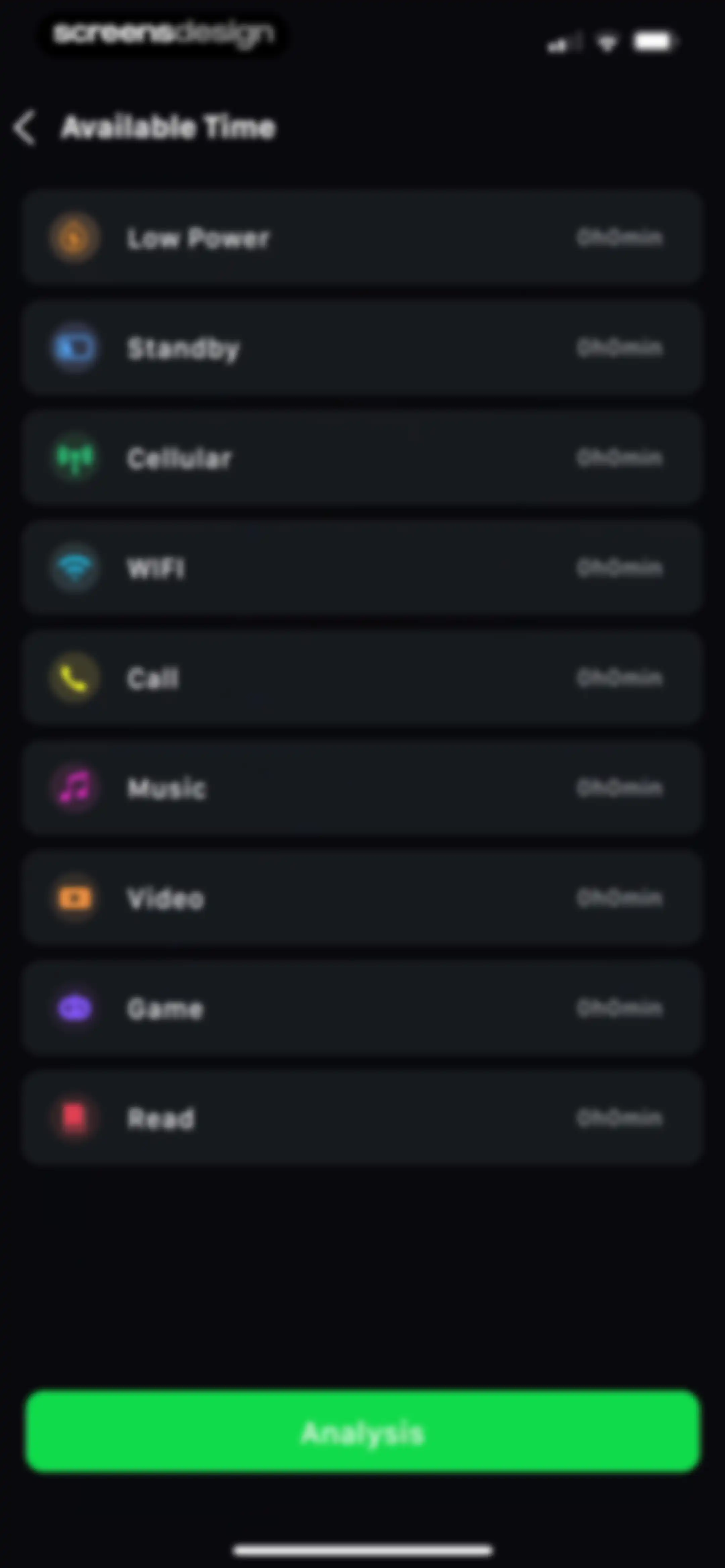
Task: Select the Video row
Action: point(363,898)
